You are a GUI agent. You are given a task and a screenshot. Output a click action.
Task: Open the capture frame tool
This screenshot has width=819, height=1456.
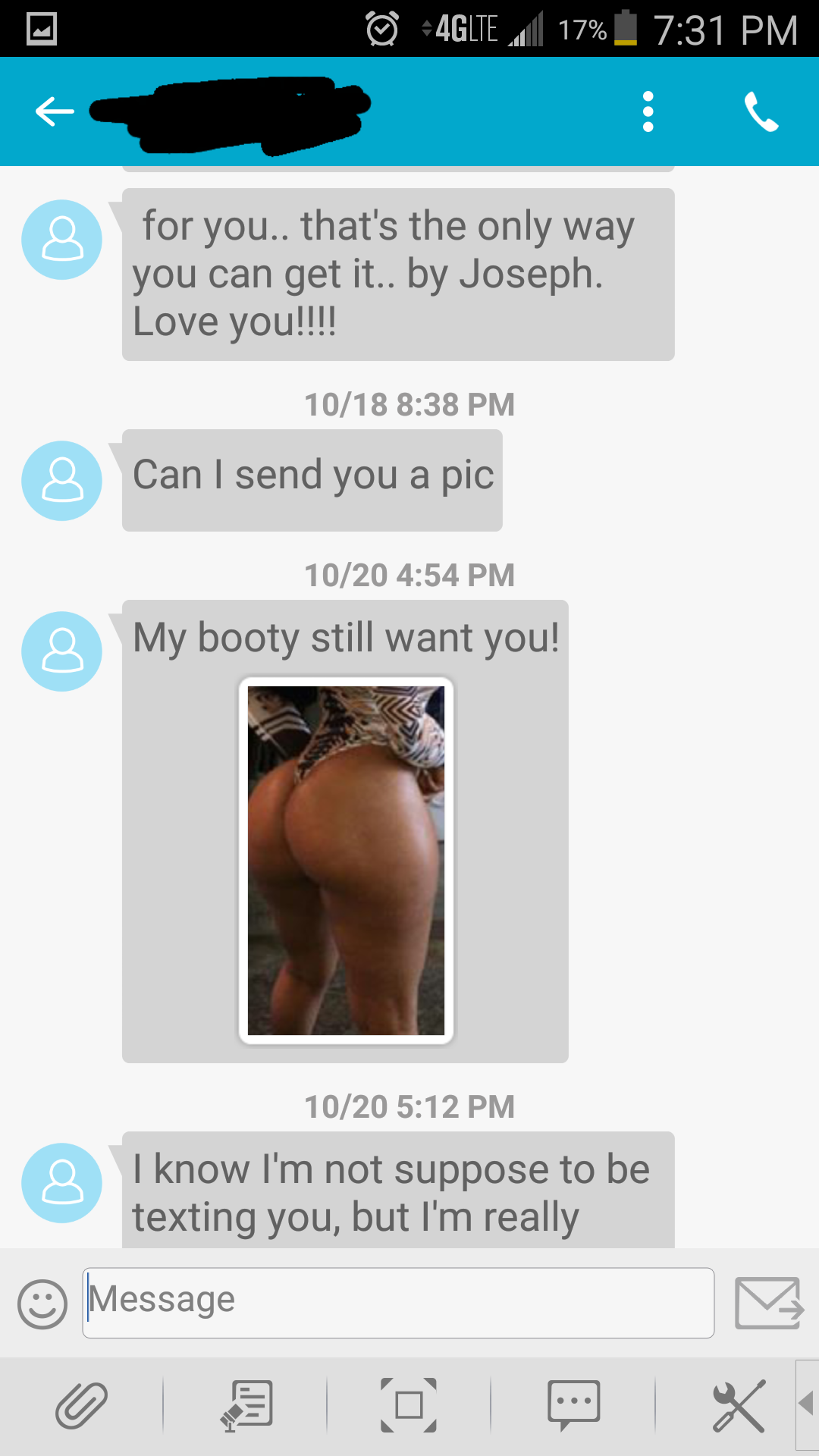click(409, 1405)
